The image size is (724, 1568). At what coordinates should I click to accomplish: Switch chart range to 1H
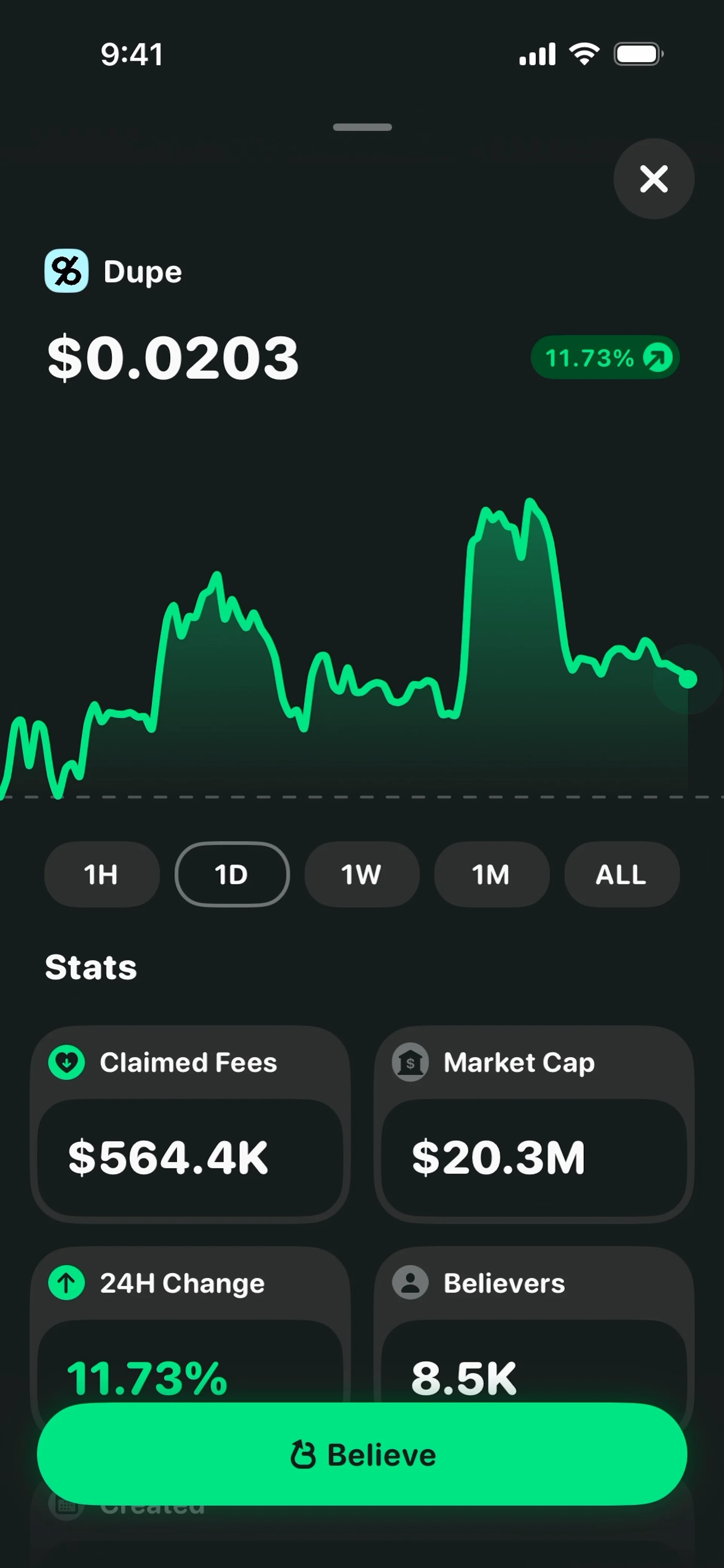pos(102,874)
